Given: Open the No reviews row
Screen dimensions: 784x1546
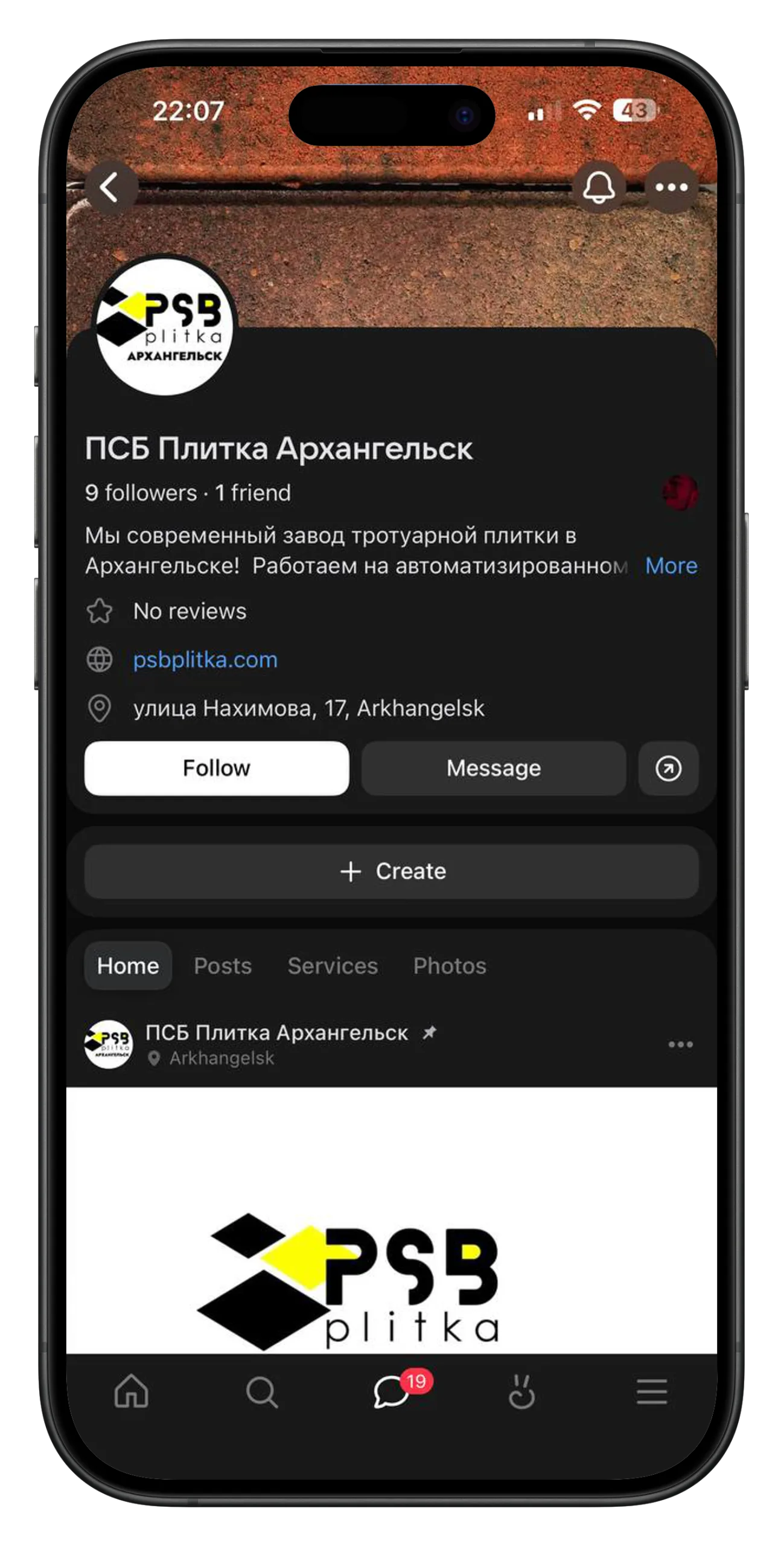Looking at the screenshot, I should (x=190, y=611).
